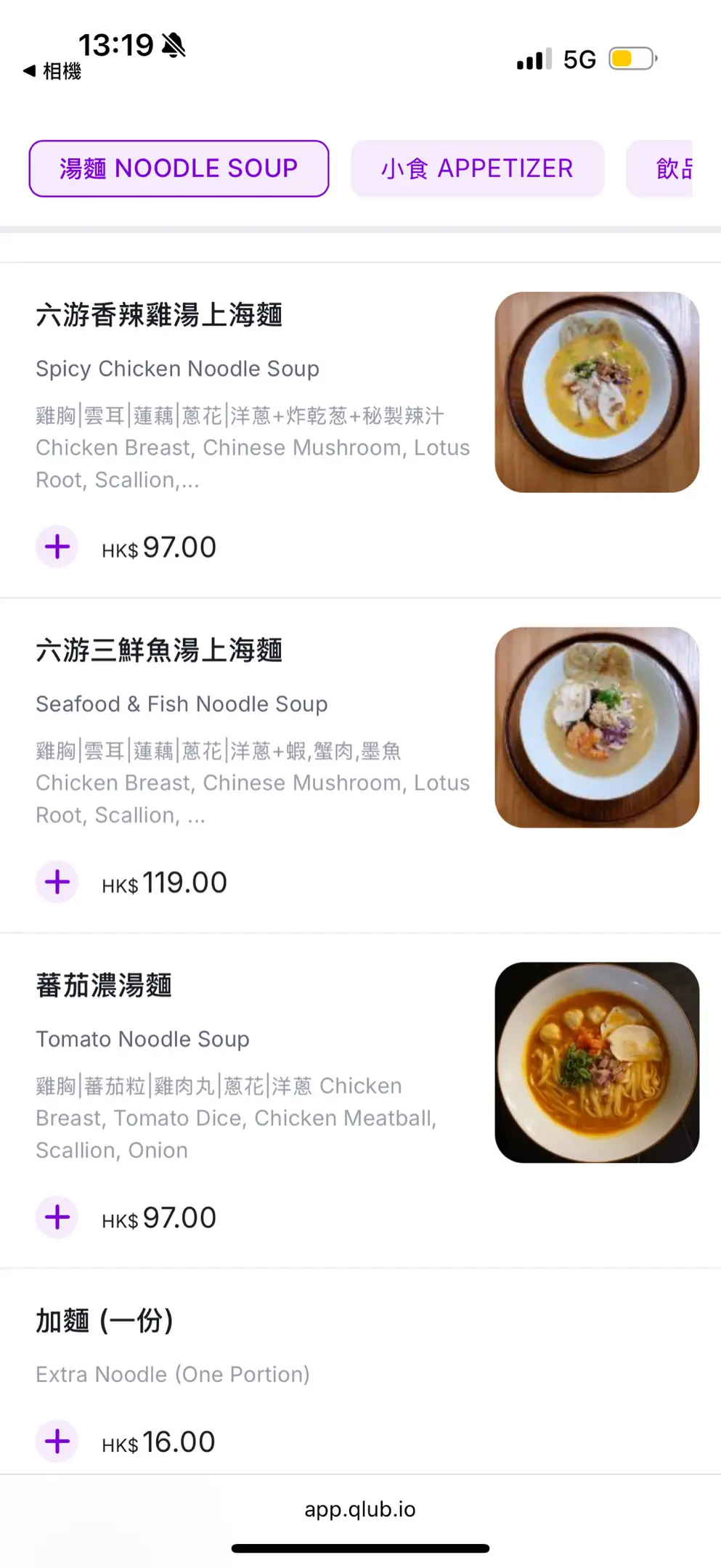
Task: Open the Spicy Chicken Noodle Soup photo
Action: click(x=597, y=392)
